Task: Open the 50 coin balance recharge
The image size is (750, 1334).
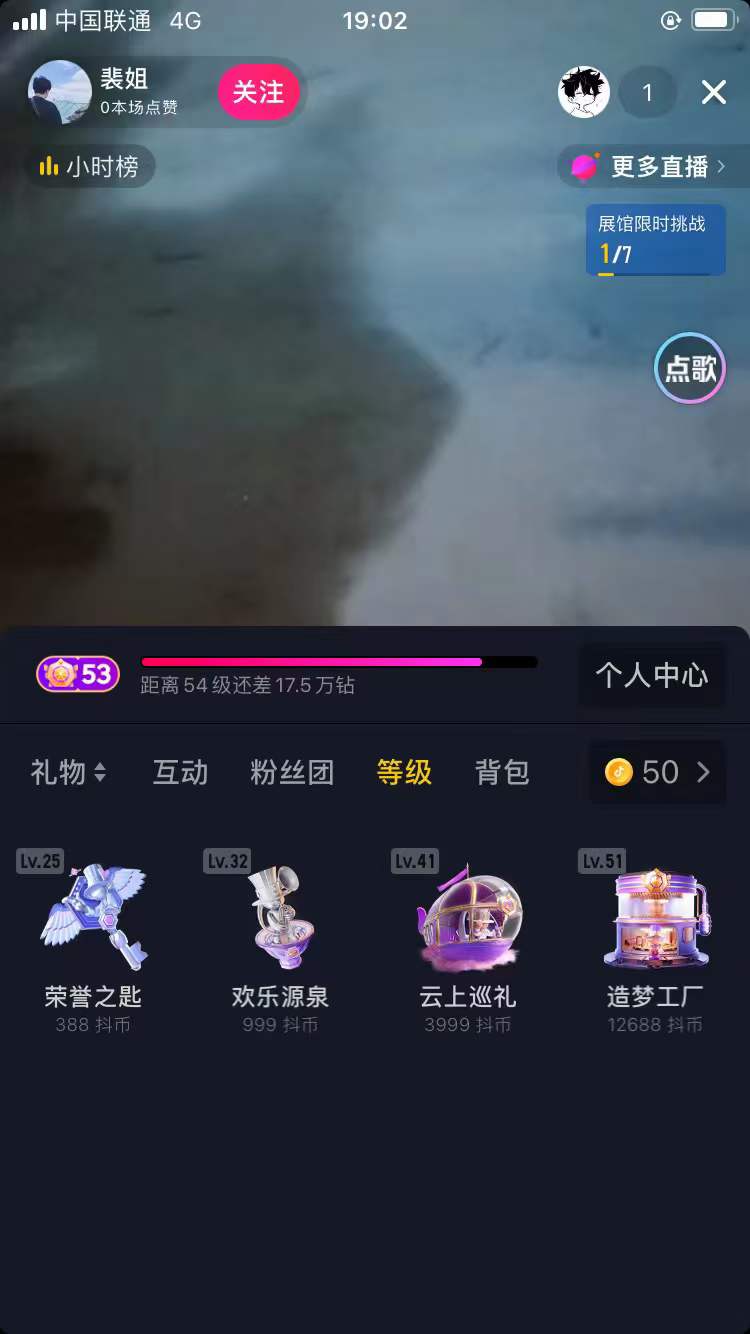Action: 658,772
